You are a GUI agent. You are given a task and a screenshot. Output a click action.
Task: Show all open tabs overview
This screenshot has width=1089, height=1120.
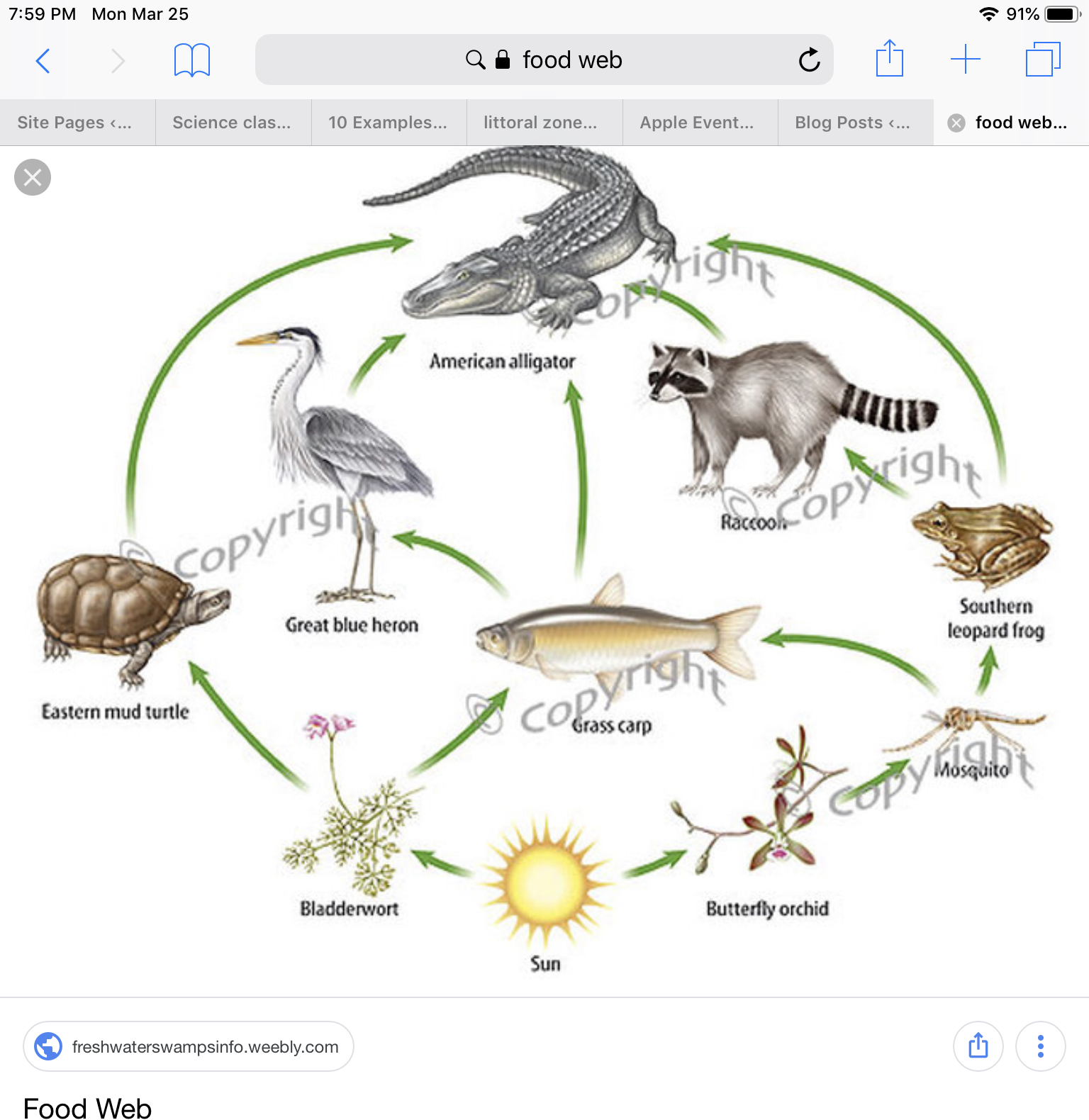pyautogui.click(x=1042, y=59)
